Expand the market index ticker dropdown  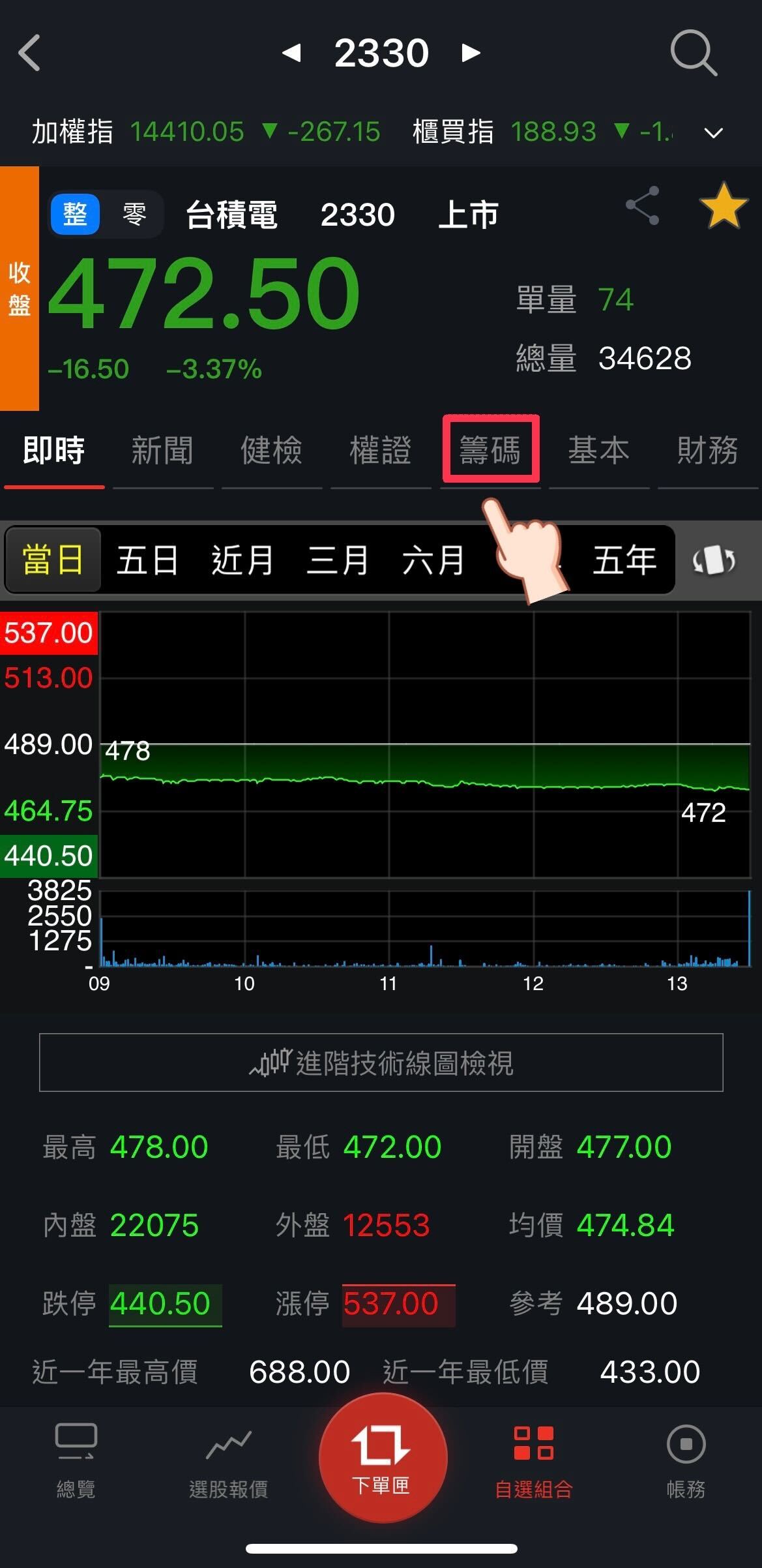714,133
